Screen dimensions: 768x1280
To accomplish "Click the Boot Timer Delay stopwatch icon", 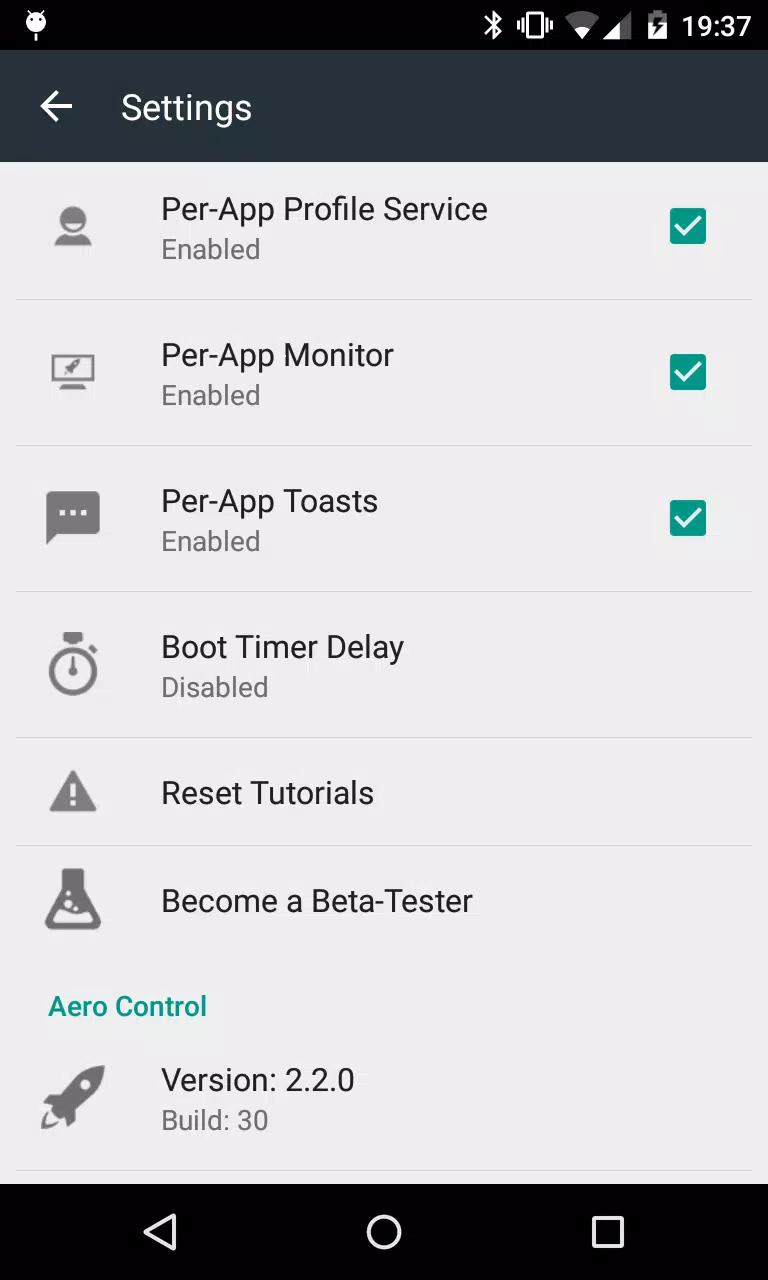I will (x=72, y=664).
